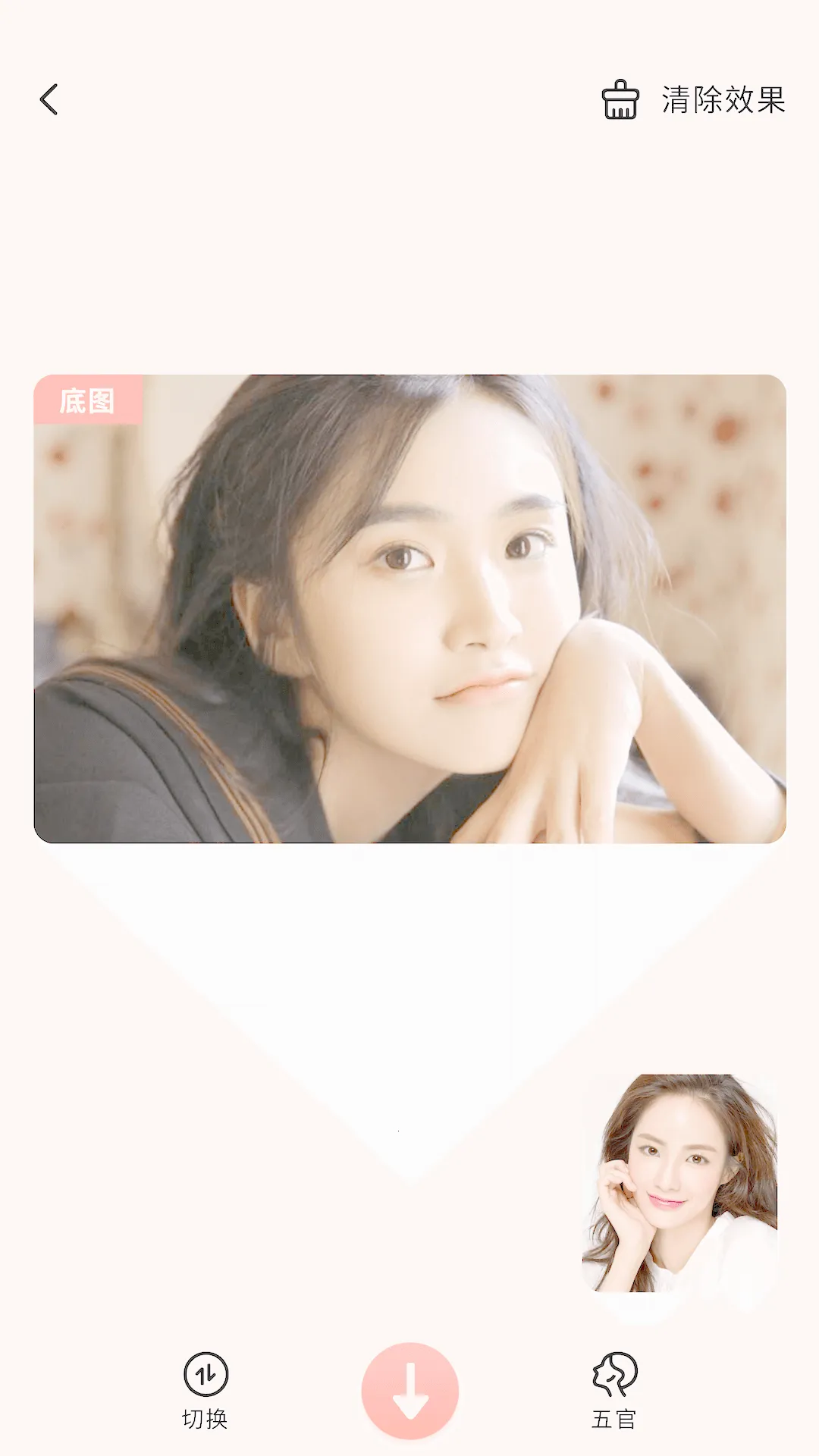
Task: Go back using the top-left arrow
Action: pyautogui.click(x=49, y=99)
